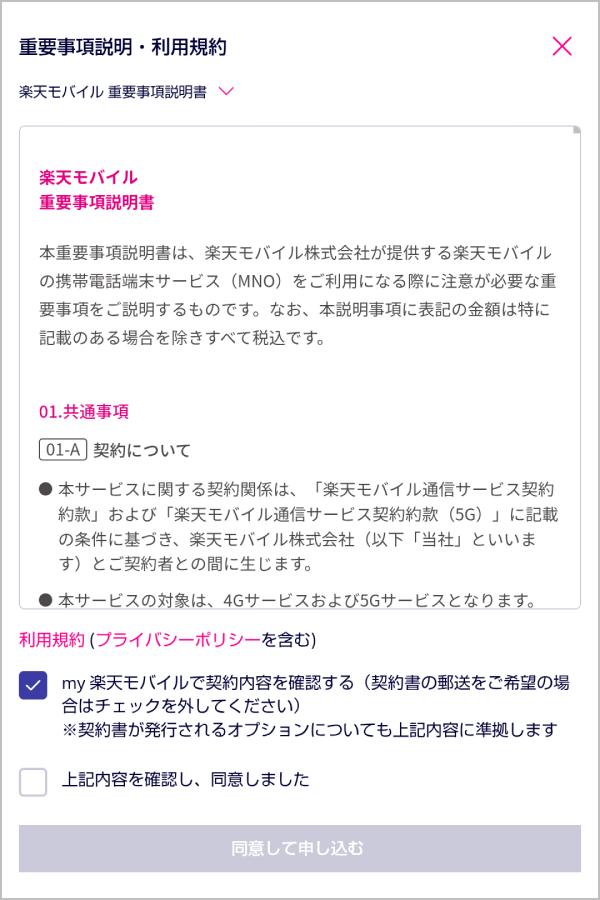600x900 pixels.
Task: Open the 利用規約 link
Action: 52,639
